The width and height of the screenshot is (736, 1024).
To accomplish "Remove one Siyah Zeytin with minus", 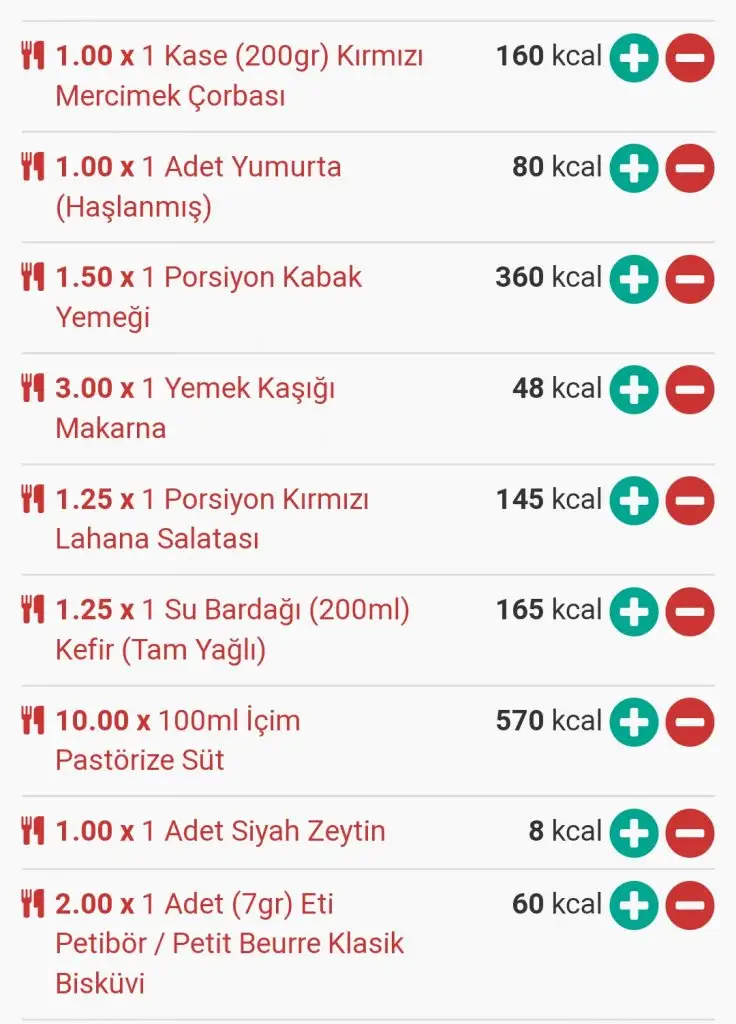I will click(690, 833).
